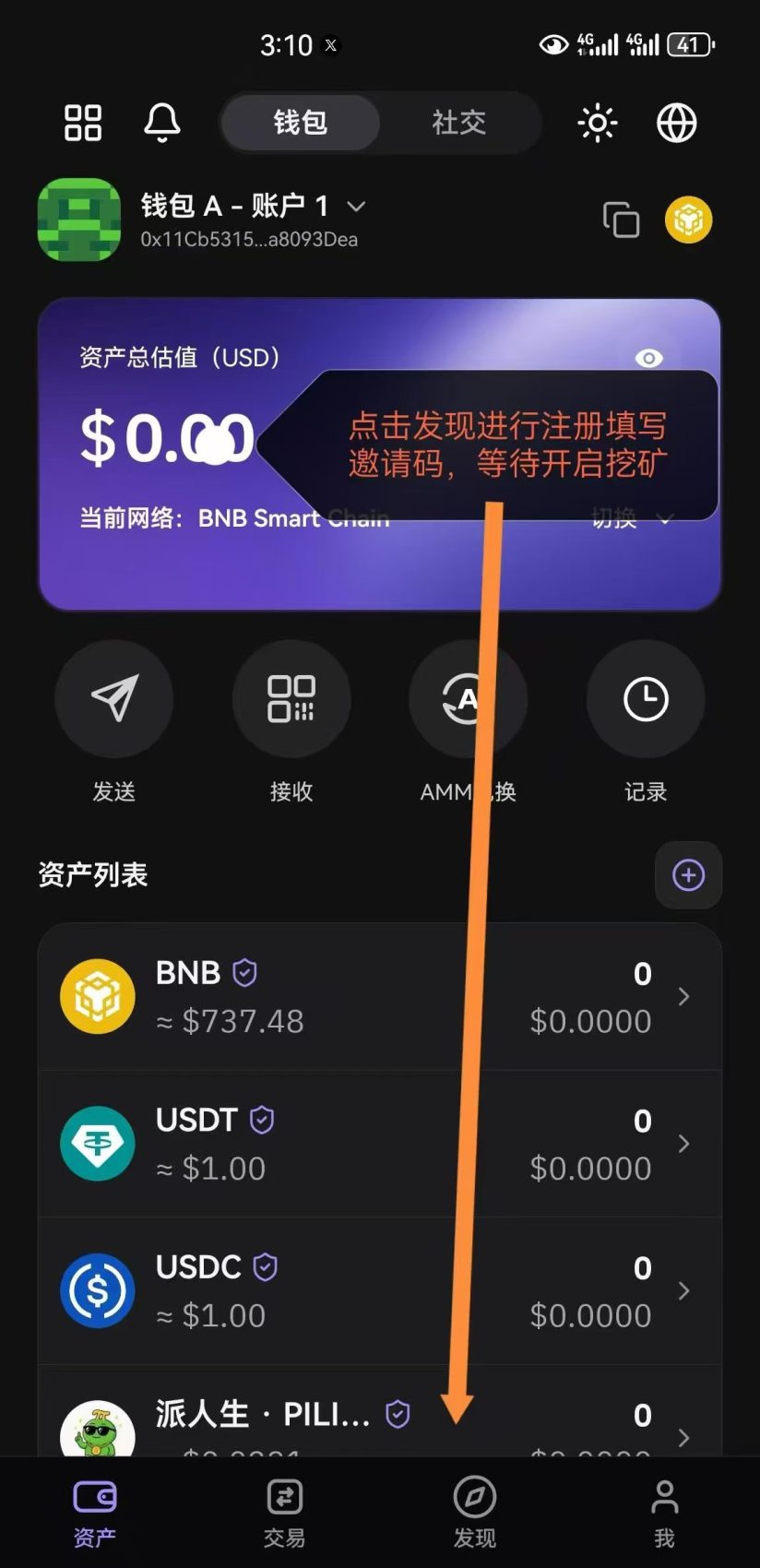Hide the asset balance with eye icon

[x=648, y=358]
